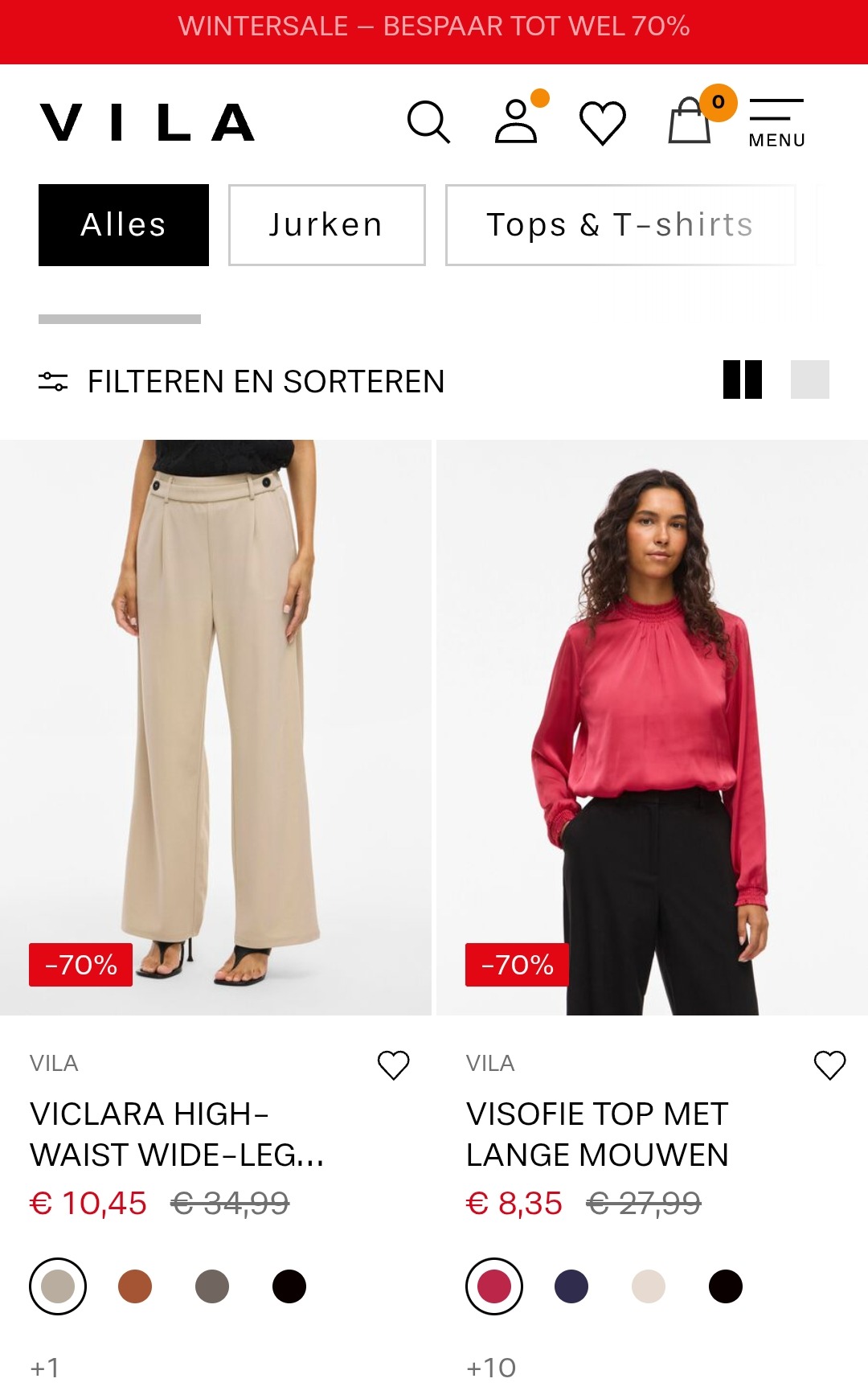Click the filter sliders icon
Viewport: 868px width, 1399px height.
(x=53, y=382)
